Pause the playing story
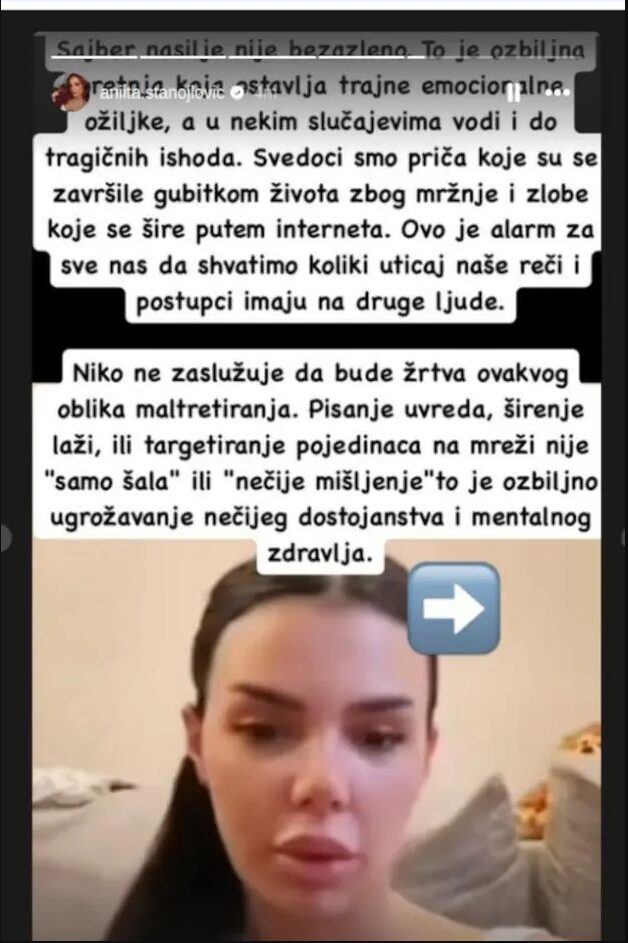 [513, 93]
